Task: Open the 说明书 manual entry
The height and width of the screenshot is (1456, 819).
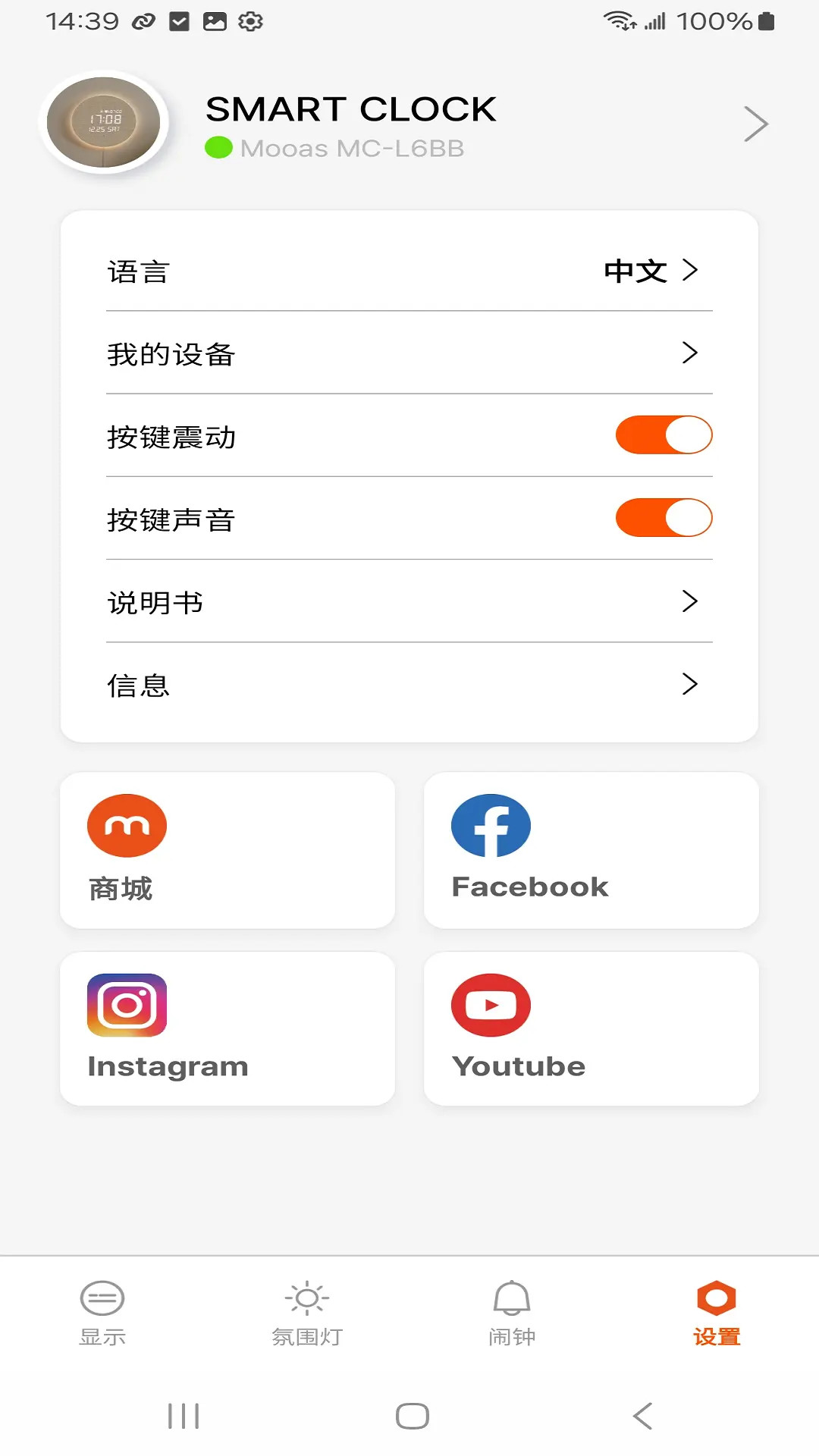Action: point(409,602)
